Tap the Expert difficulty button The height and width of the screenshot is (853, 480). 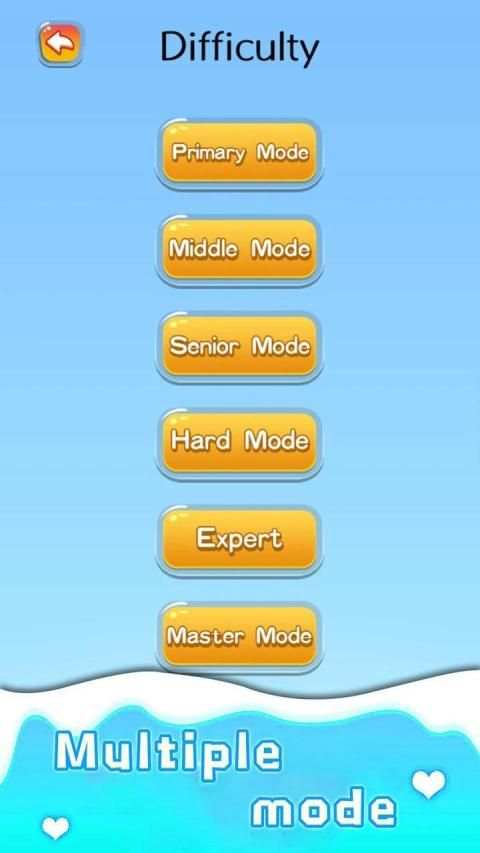coord(239,540)
